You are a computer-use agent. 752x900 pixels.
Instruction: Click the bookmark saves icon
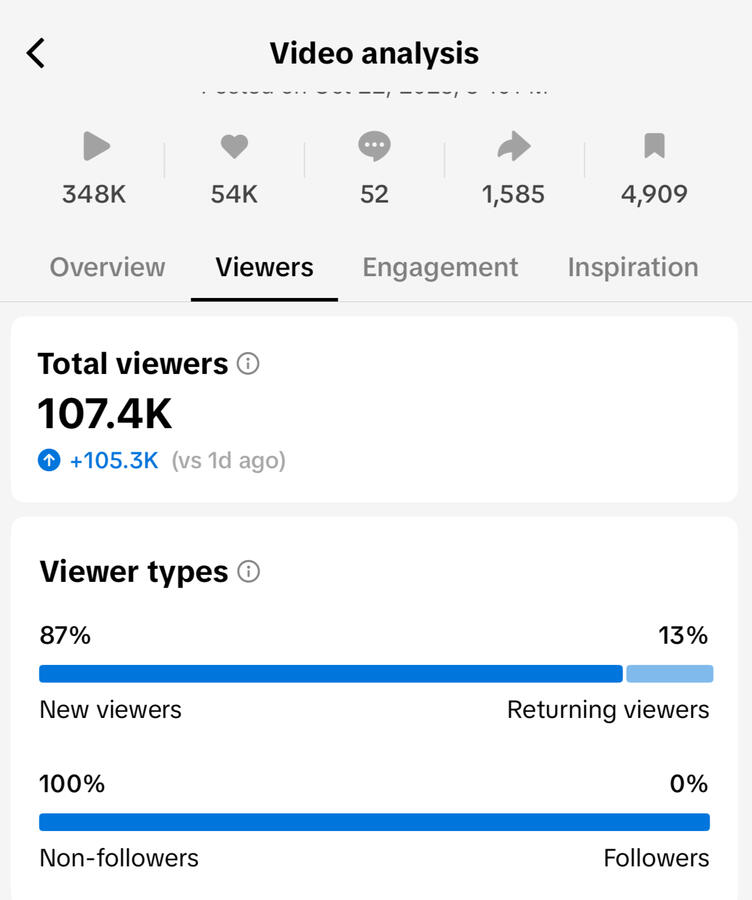[x=654, y=146]
